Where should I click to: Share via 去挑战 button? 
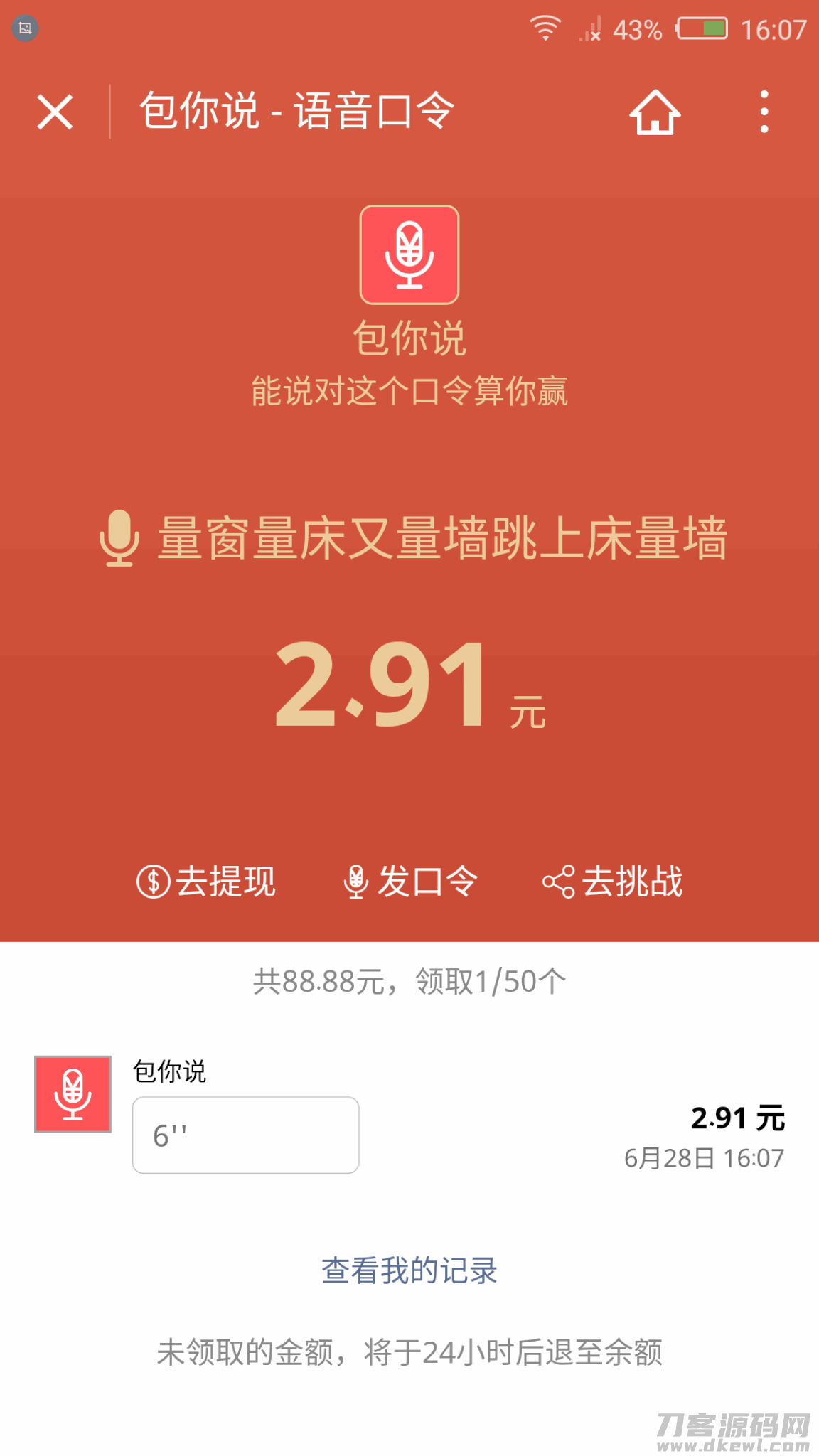pos(612,882)
